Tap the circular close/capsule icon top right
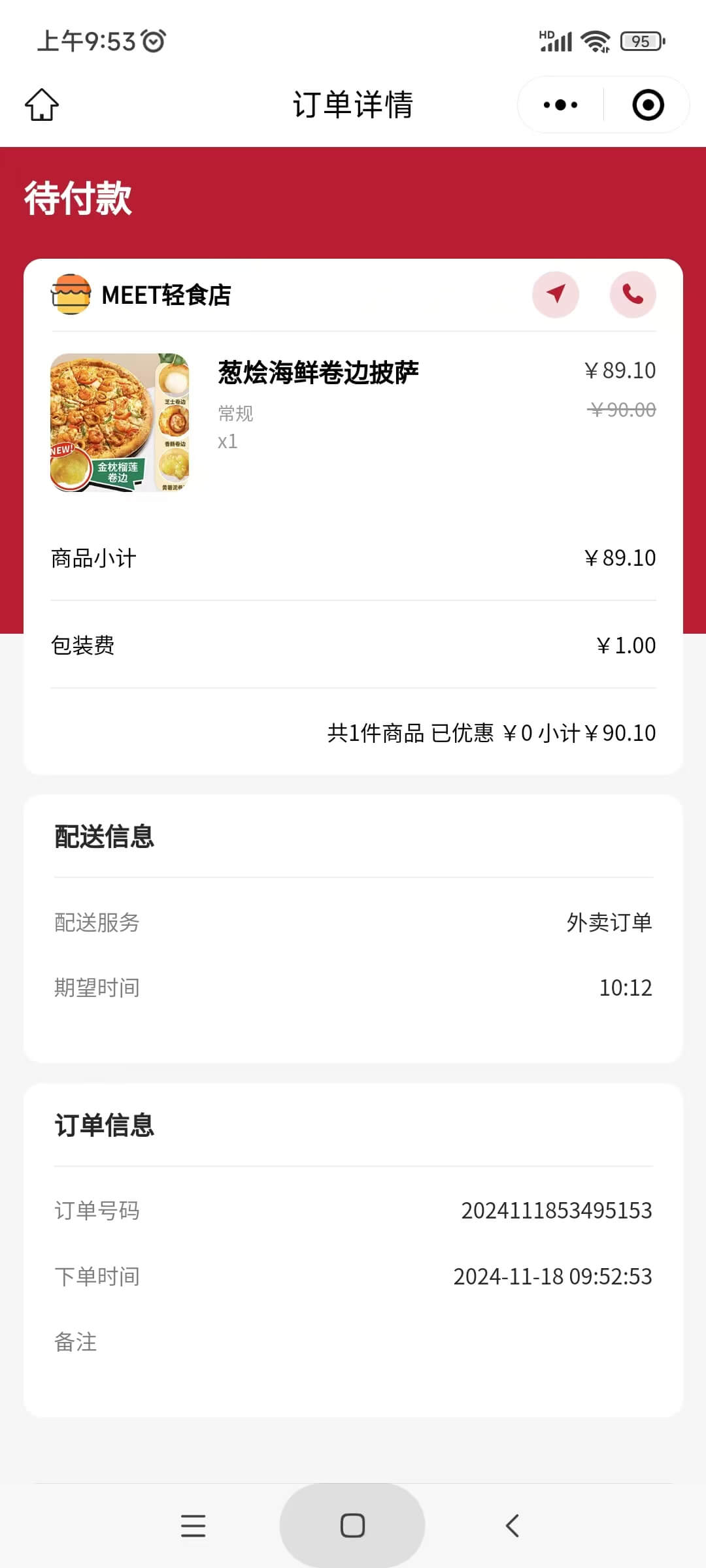The image size is (706, 1568). [x=646, y=105]
